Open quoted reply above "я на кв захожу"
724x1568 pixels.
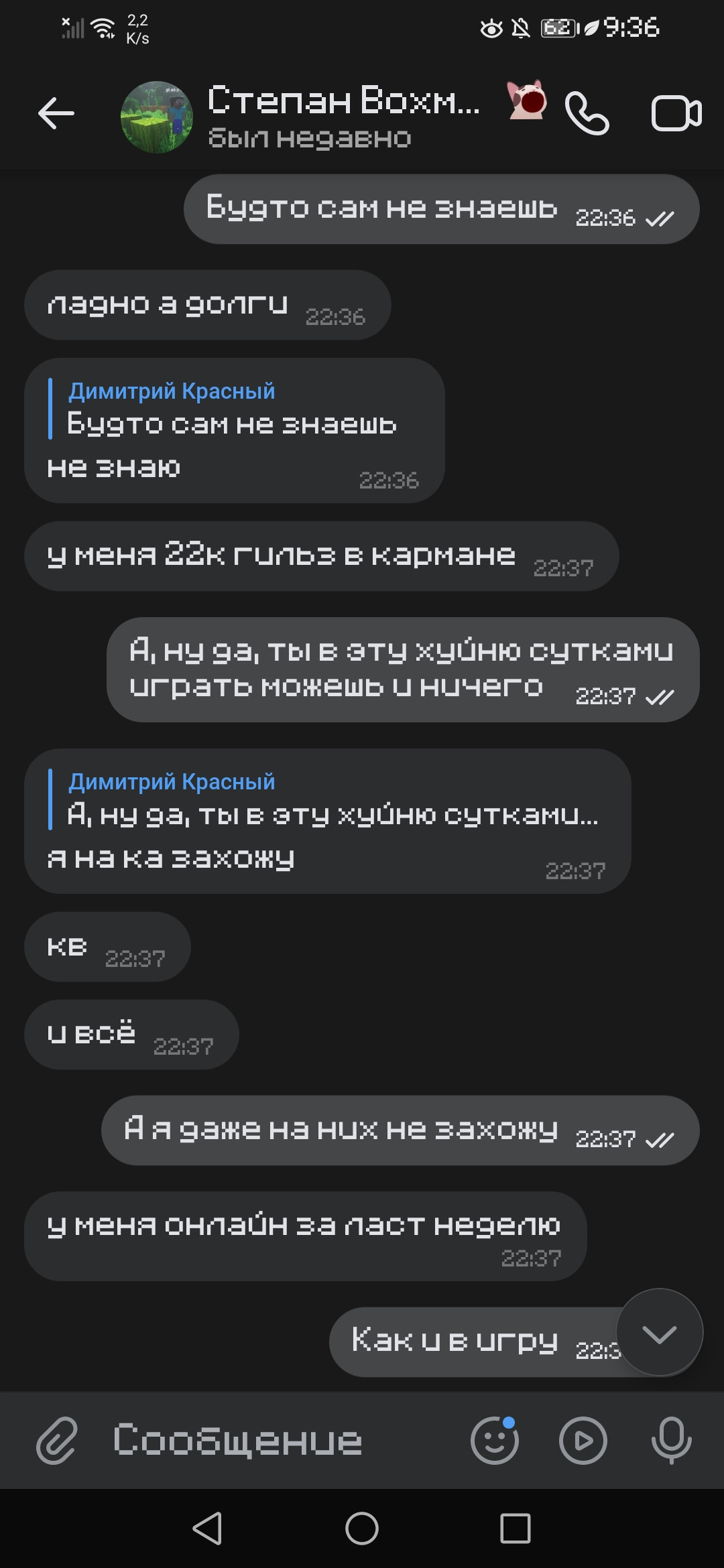(x=332, y=799)
